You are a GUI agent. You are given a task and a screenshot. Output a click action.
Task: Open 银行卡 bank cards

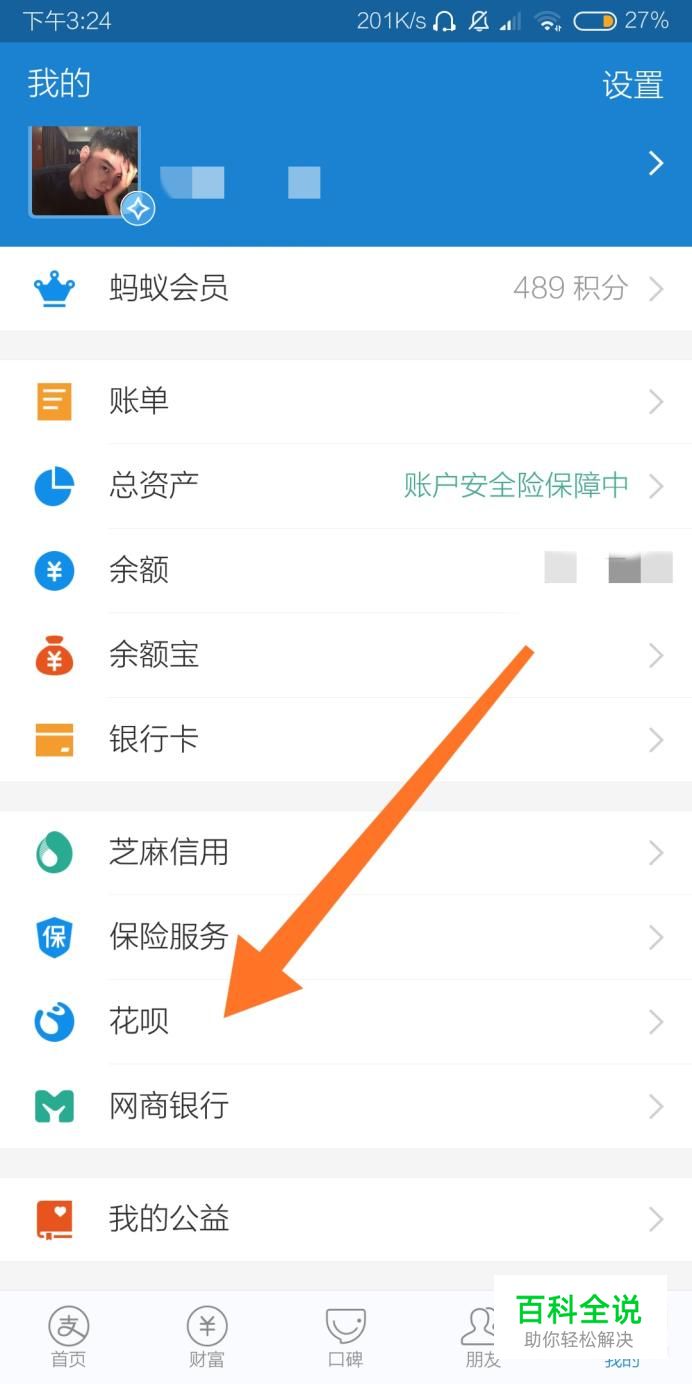click(346, 740)
